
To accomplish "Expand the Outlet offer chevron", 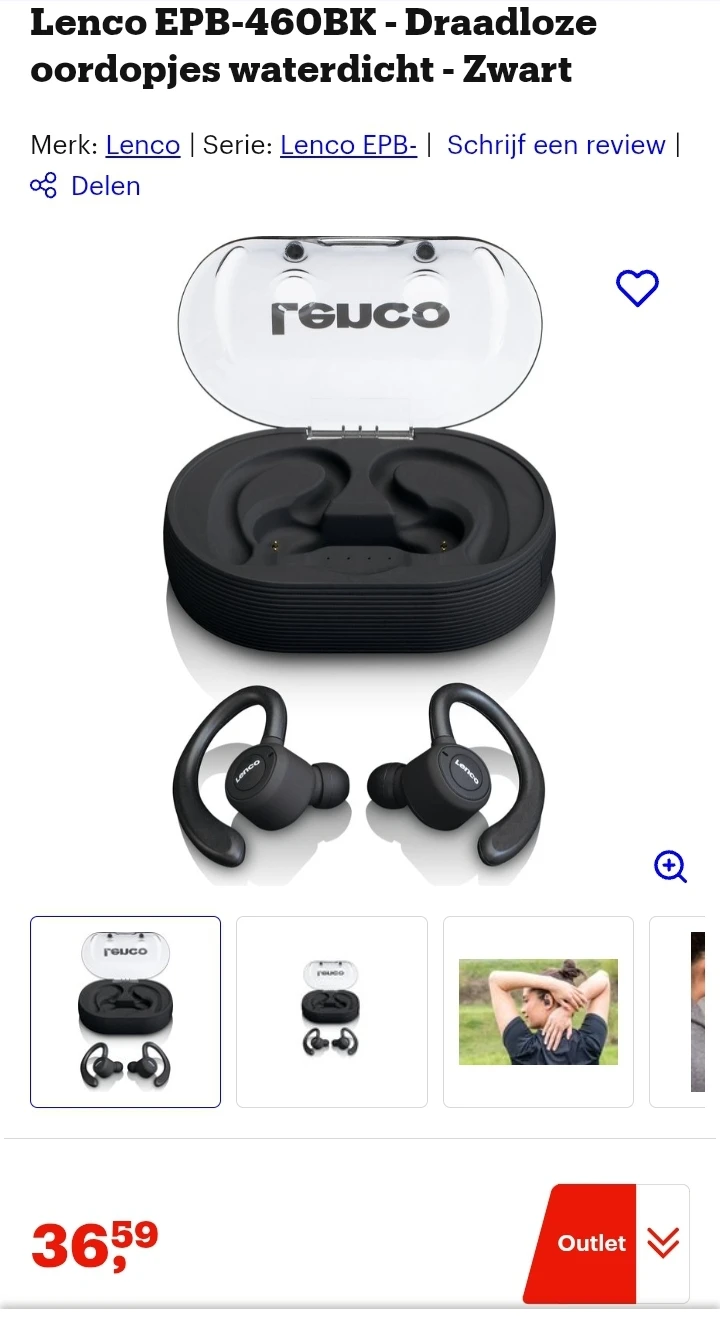I will tap(662, 1243).
